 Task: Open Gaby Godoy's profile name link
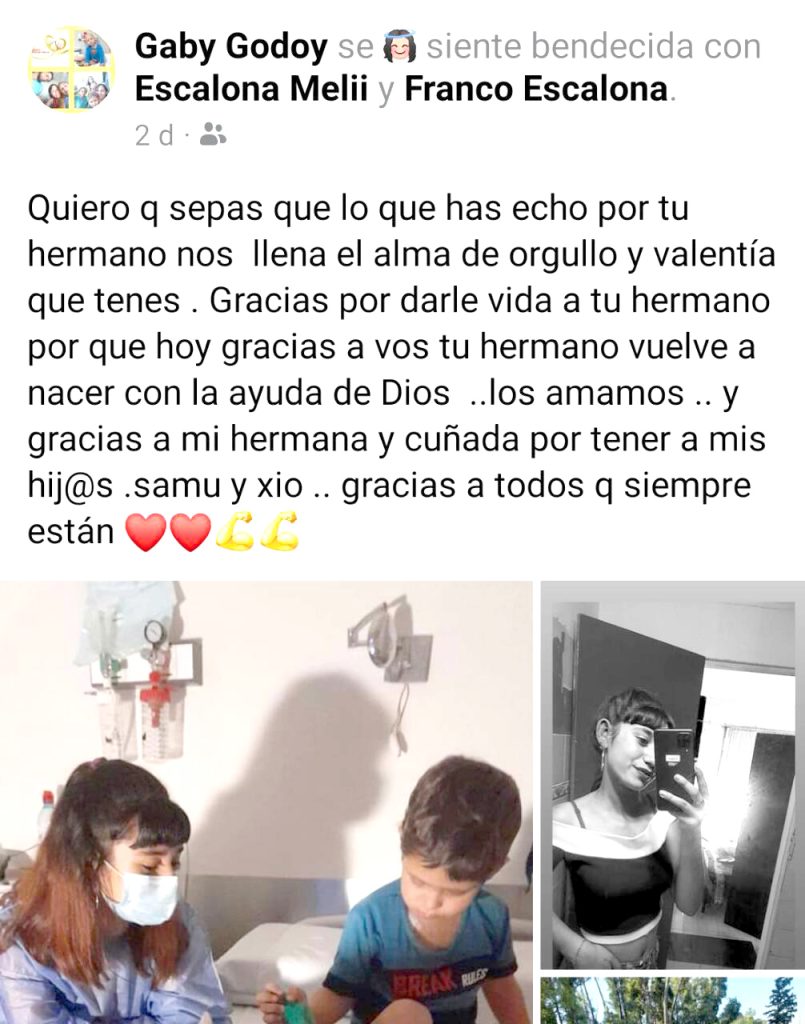tap(231, 46)
